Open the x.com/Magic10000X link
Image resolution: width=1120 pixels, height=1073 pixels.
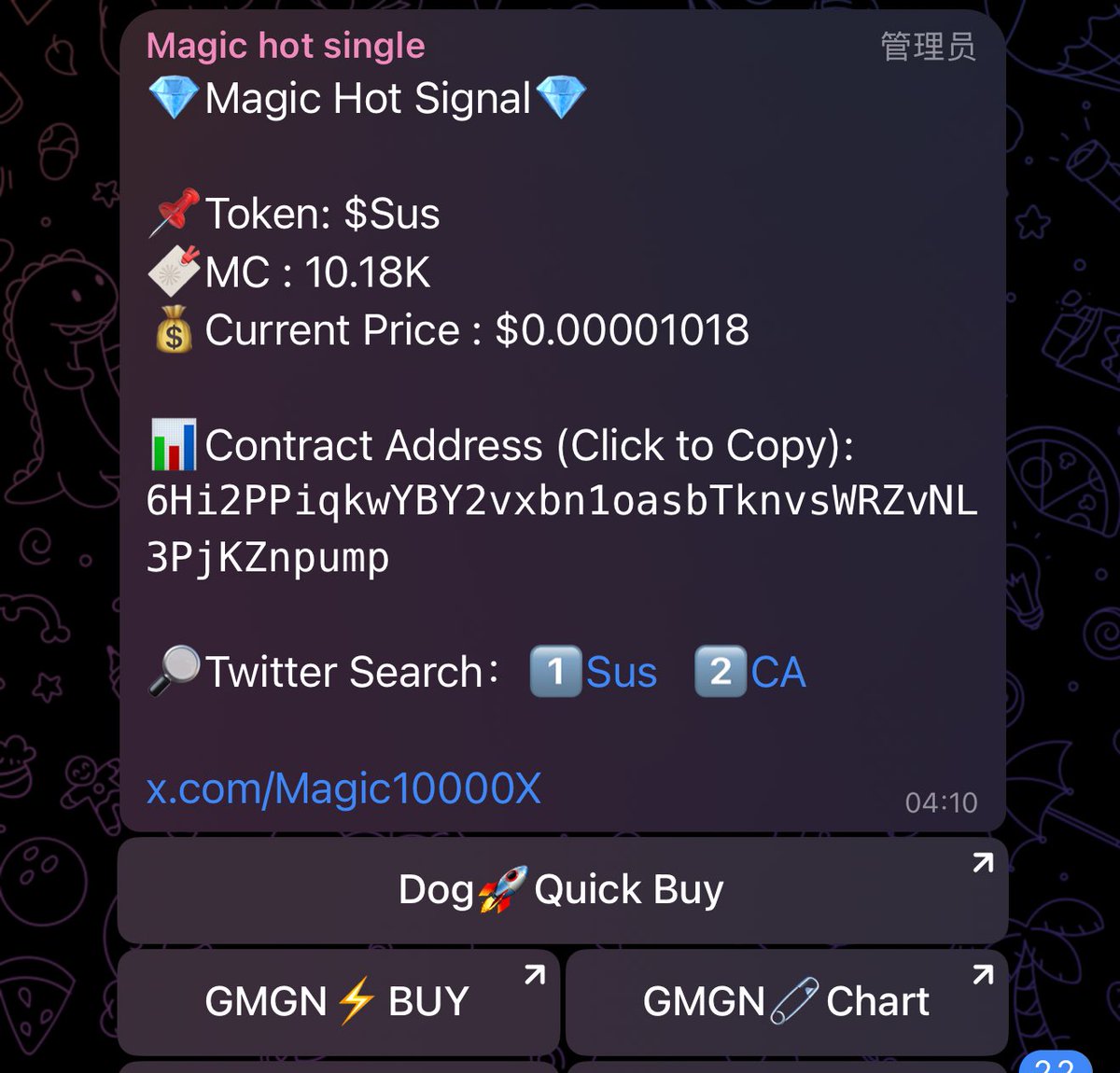(x=343, y=789)
